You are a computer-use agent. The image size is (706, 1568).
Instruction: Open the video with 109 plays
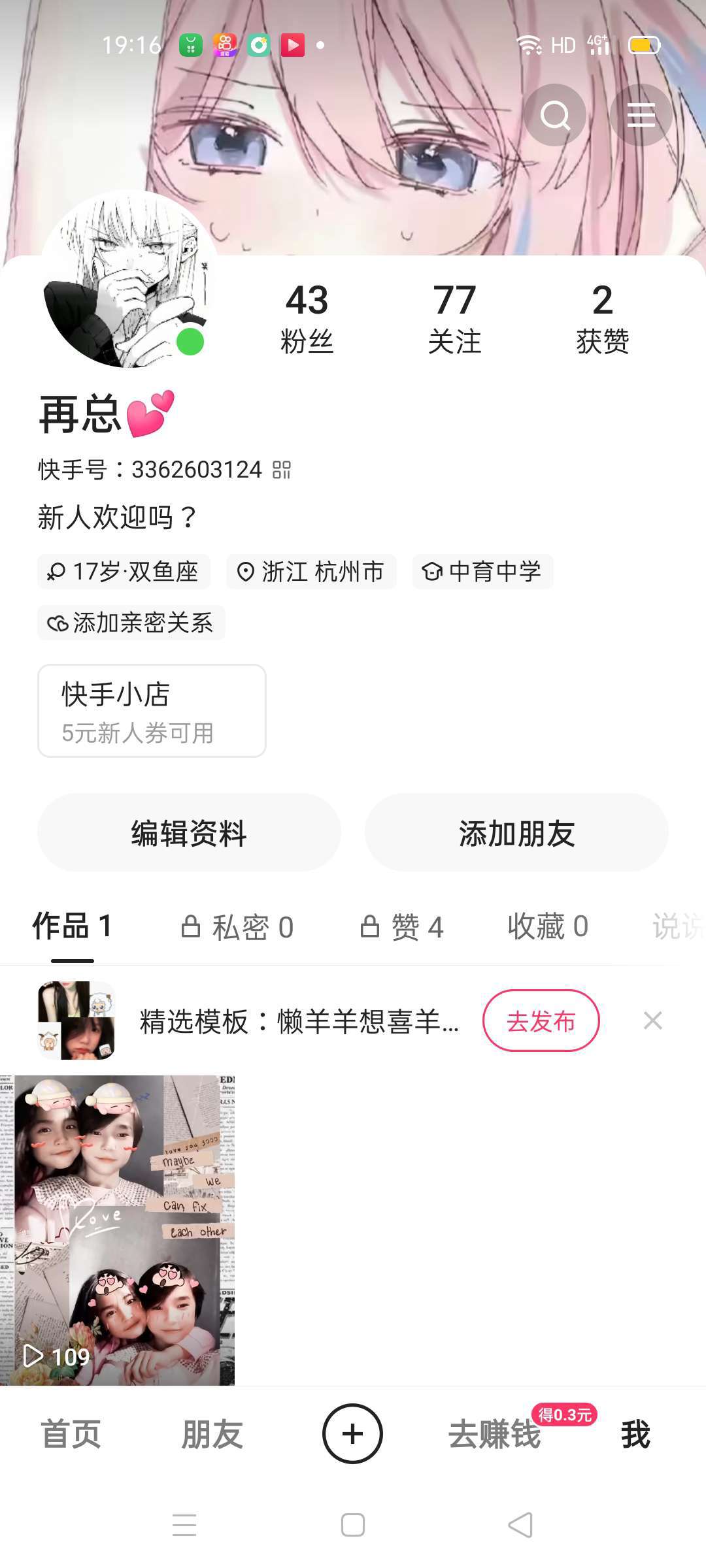click(118, 1230)
